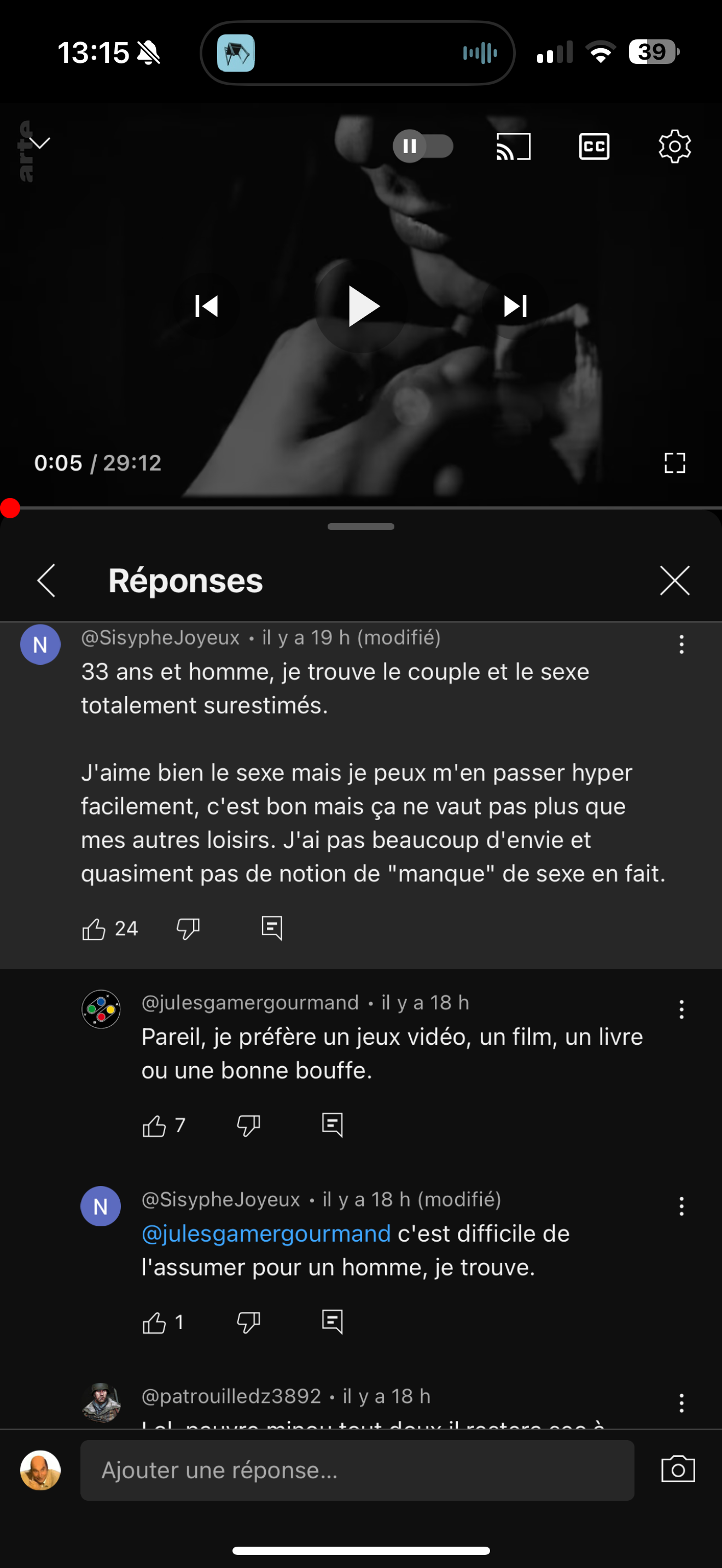The image size is (722, 1568).
Task: Close the Réponses panel
Action: click(x=674, y=580)
